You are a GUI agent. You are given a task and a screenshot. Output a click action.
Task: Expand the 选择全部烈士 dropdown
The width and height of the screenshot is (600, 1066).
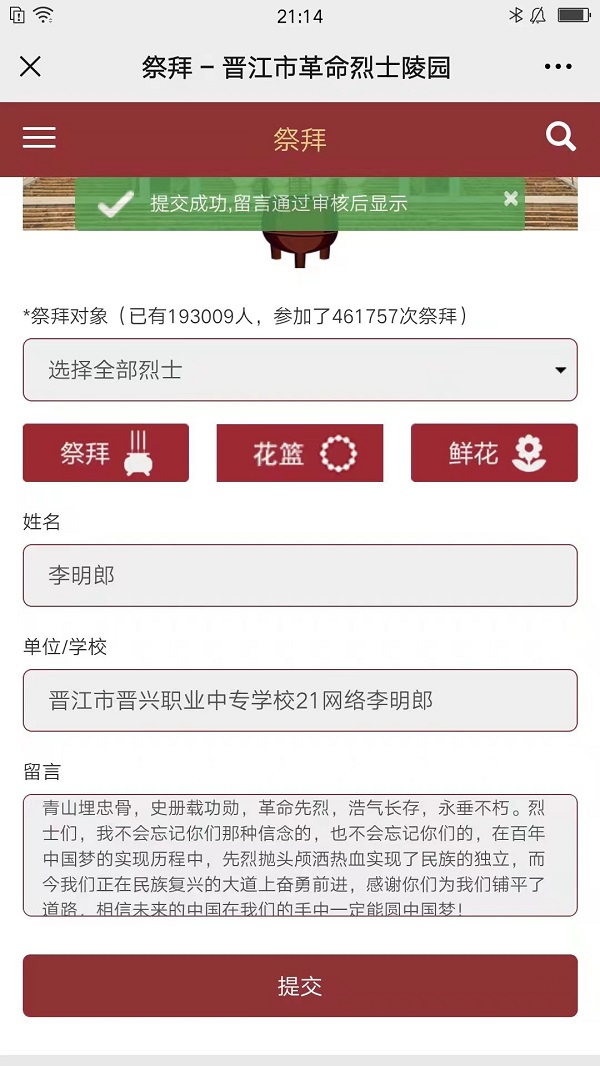pyautogui.click(x=300, y=370)
